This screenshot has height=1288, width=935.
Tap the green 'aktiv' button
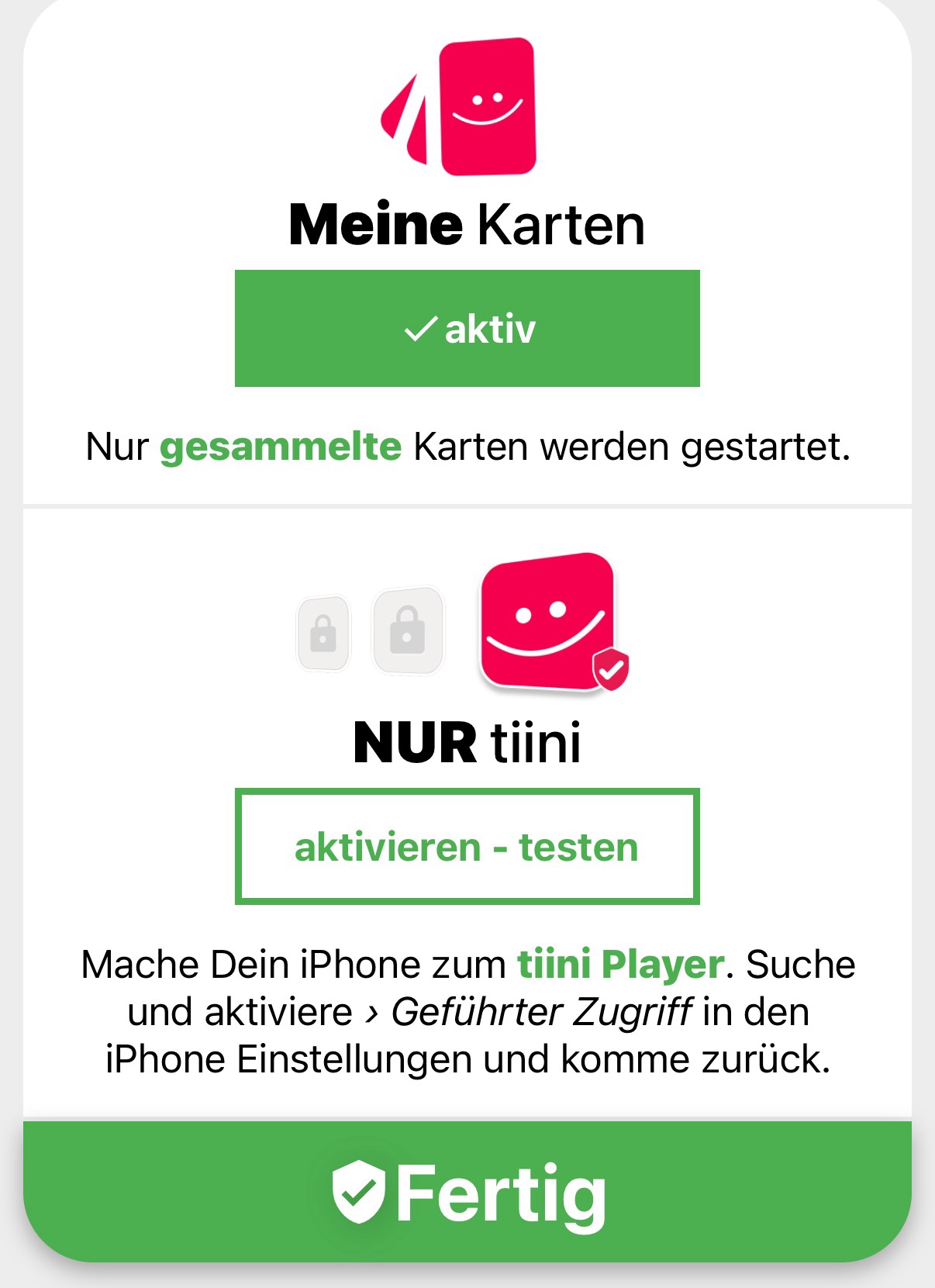[x=467, y=328]
